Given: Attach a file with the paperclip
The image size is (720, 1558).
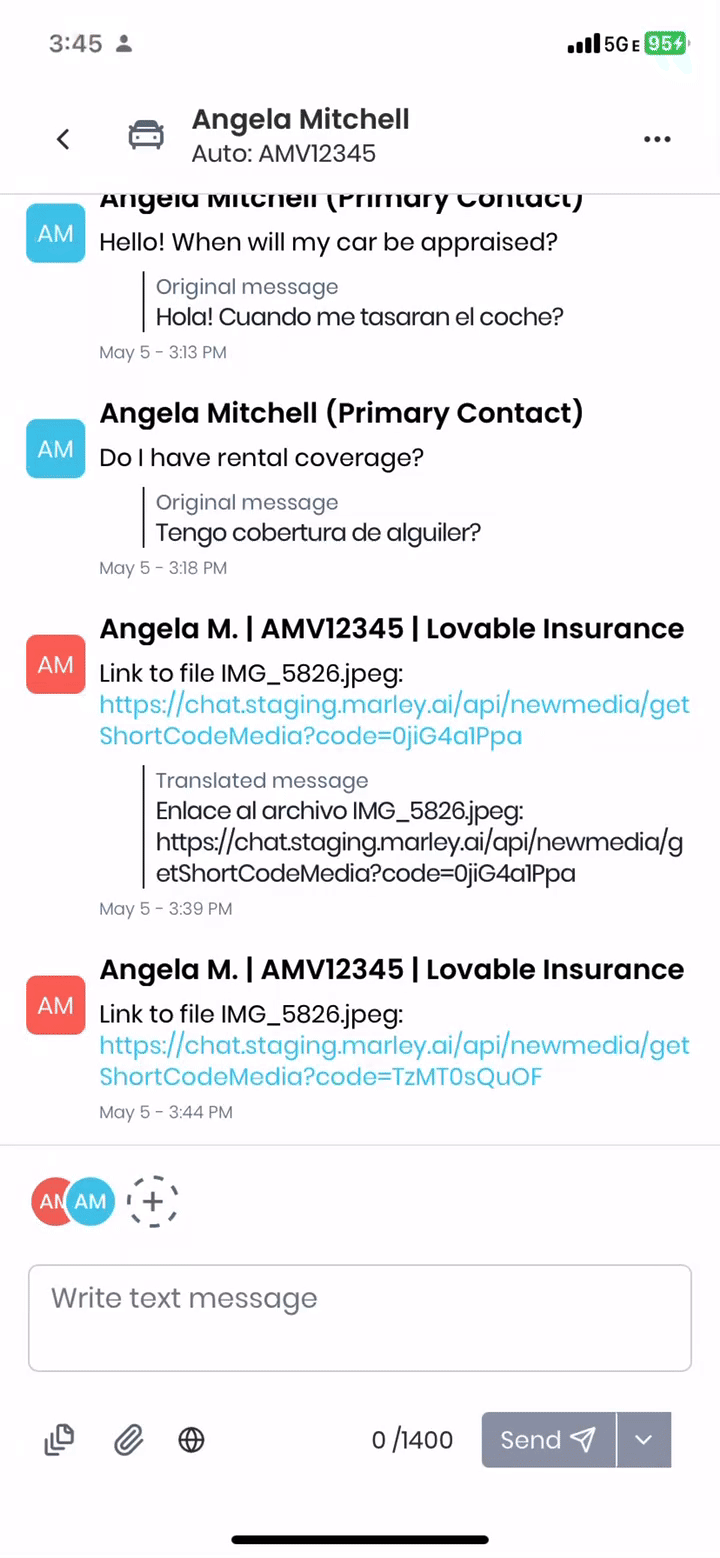Looking at the screenshot, I should point(127,1440).
